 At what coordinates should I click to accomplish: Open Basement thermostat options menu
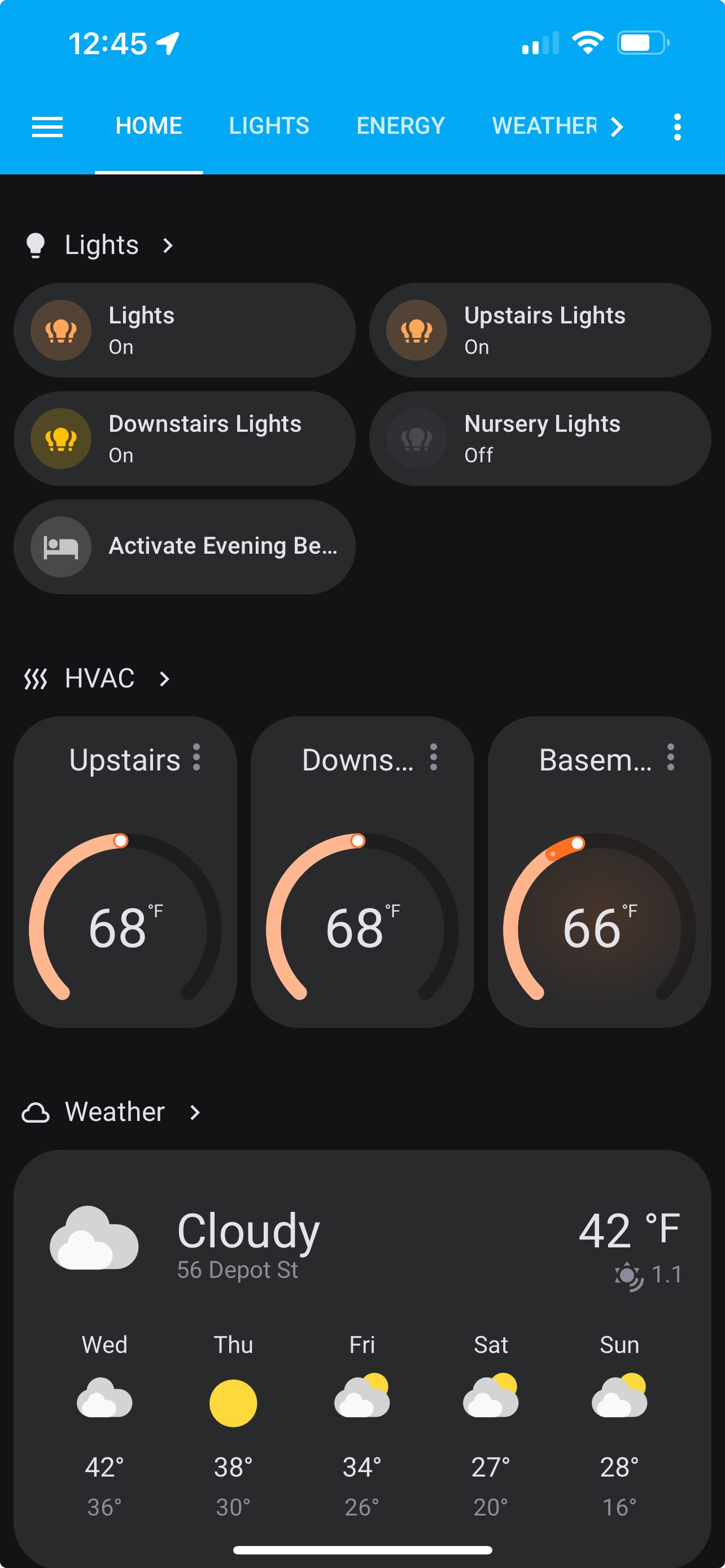[x=670, y=757]
